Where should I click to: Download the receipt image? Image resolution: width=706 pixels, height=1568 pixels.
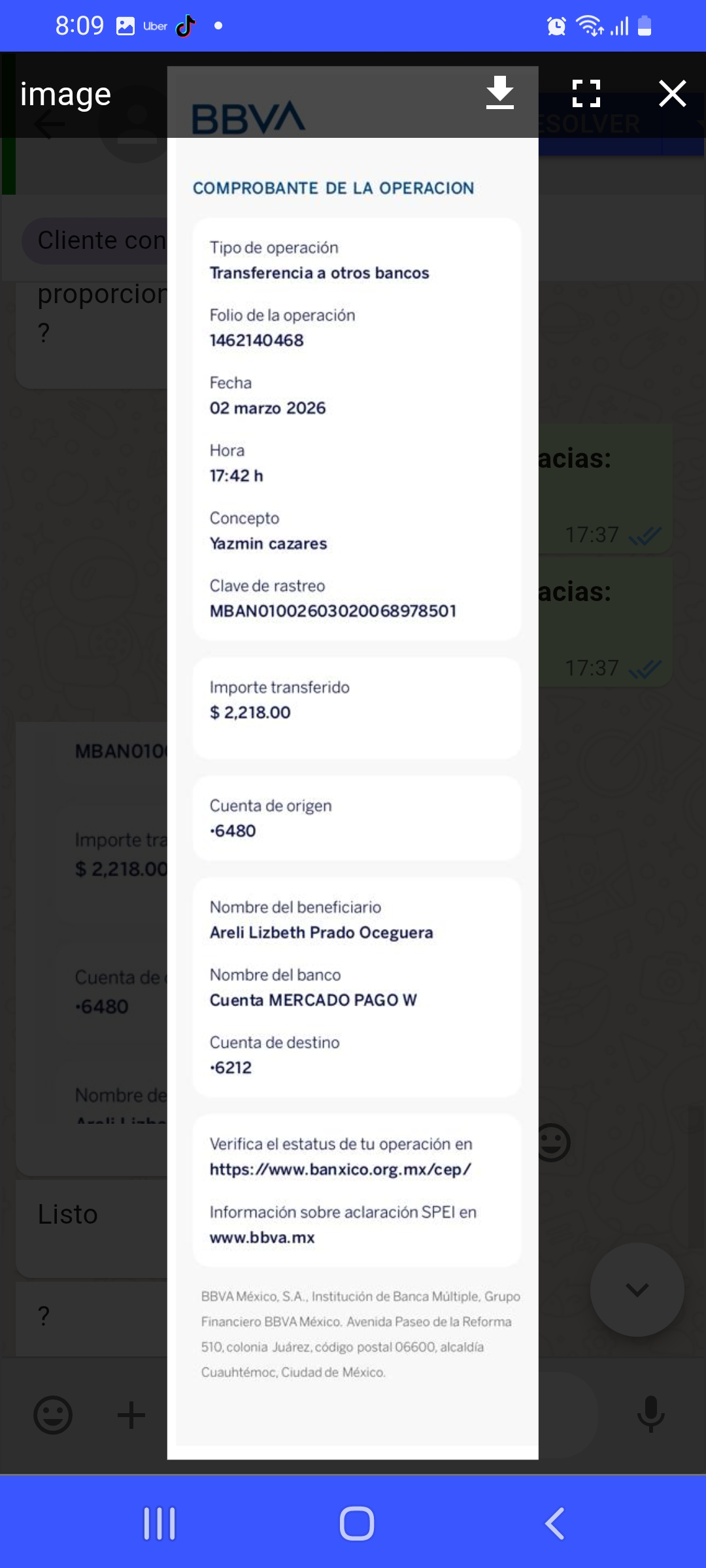tap(500, 93)
